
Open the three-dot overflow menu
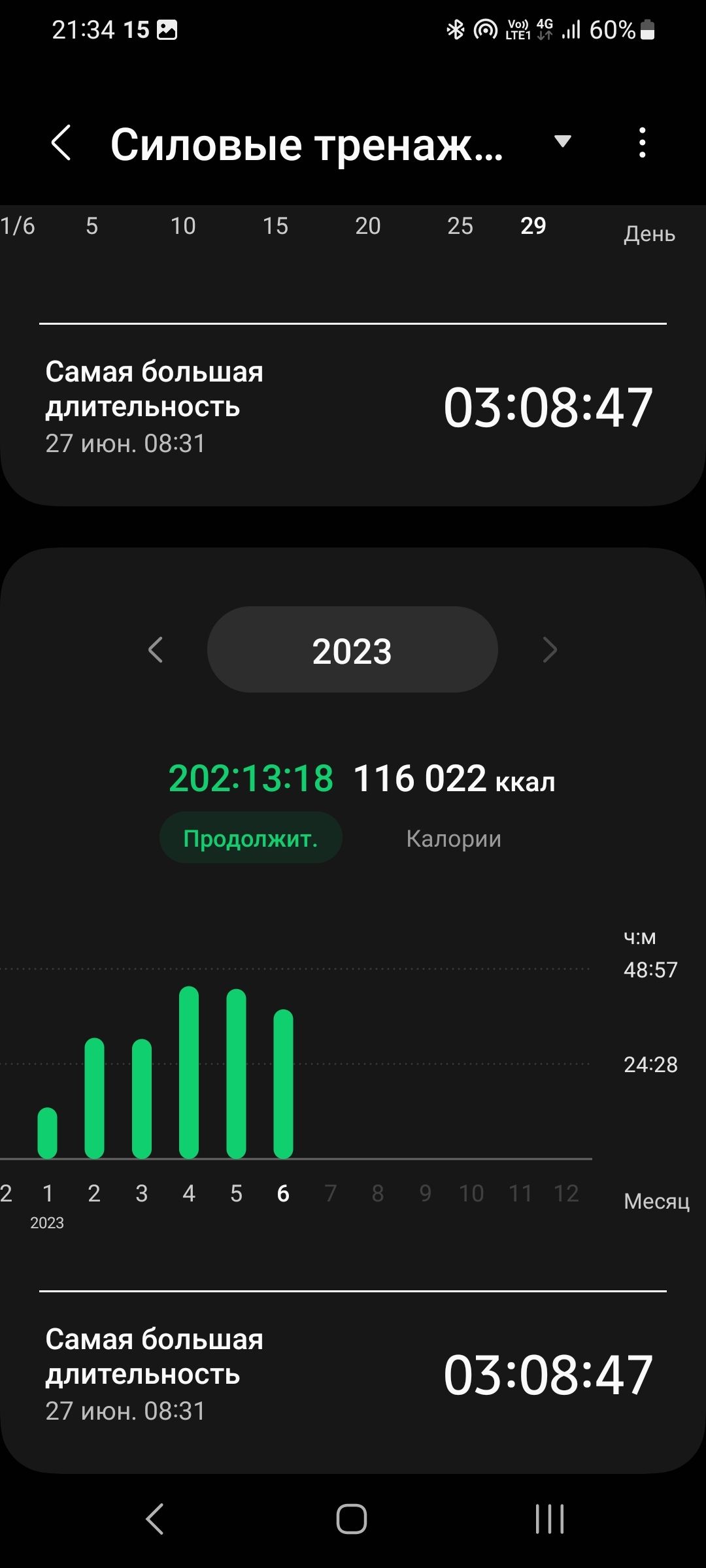(643, 142)
